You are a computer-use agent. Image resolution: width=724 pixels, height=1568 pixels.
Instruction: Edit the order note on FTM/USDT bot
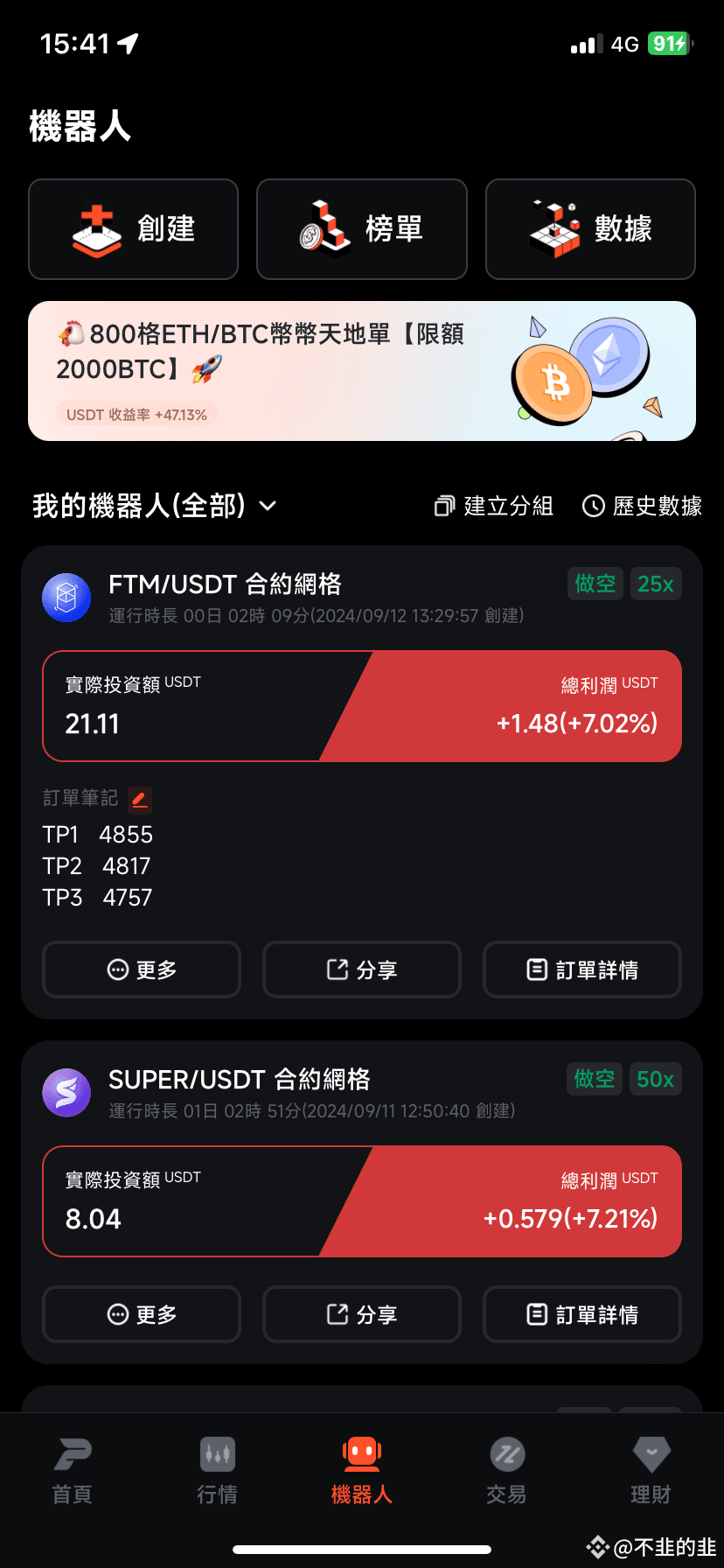click(140, 799)
